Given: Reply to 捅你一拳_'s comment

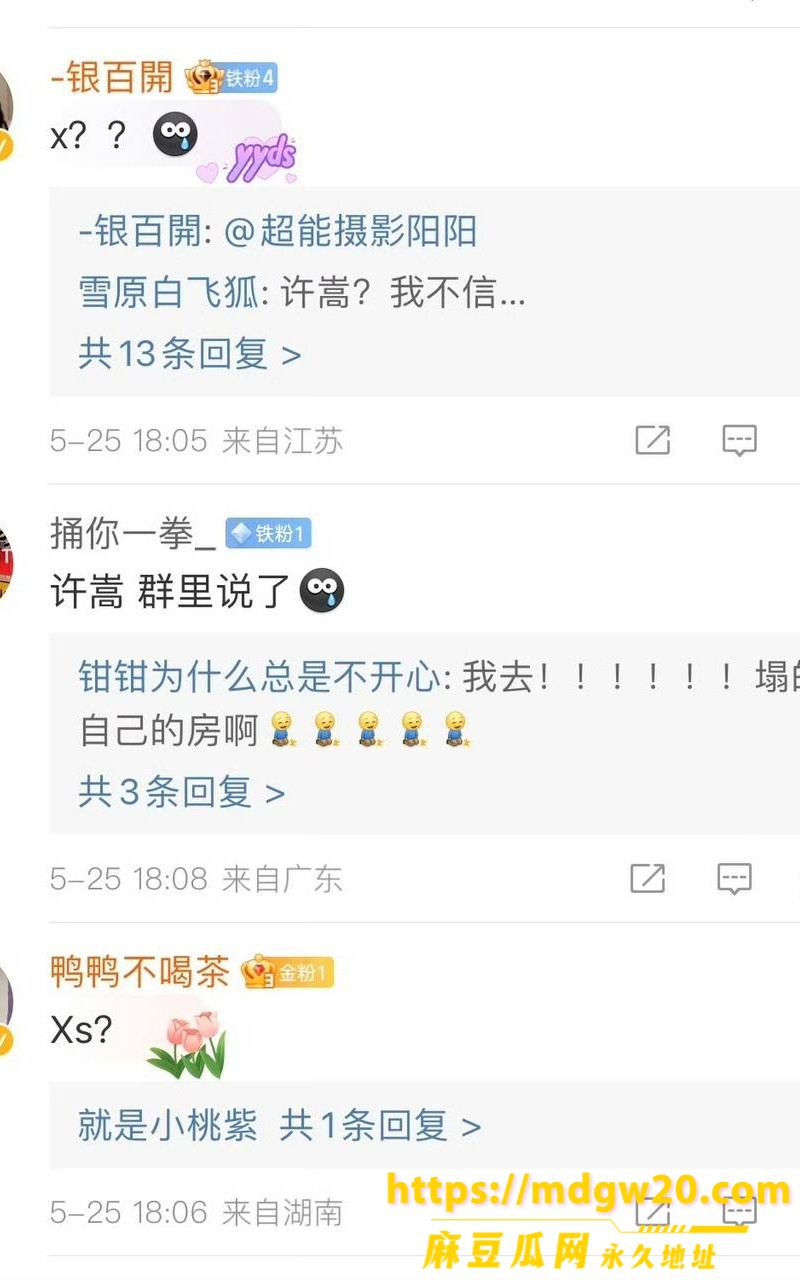Looking at the screenshot, I should pyautogui.click(x=735, y=879).
